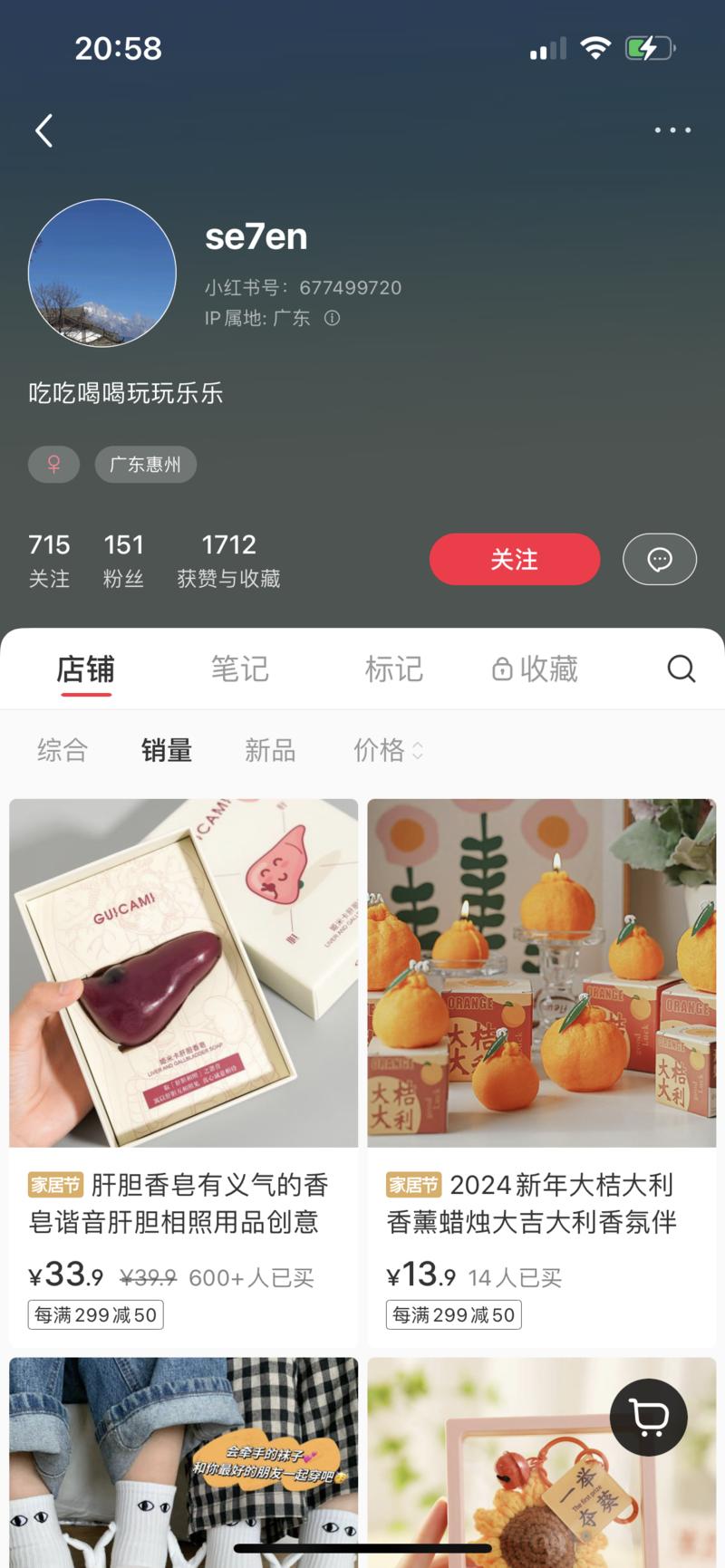Tap the back arrow to return
Screen dimensions: 725x1568
tap(43, 130)
